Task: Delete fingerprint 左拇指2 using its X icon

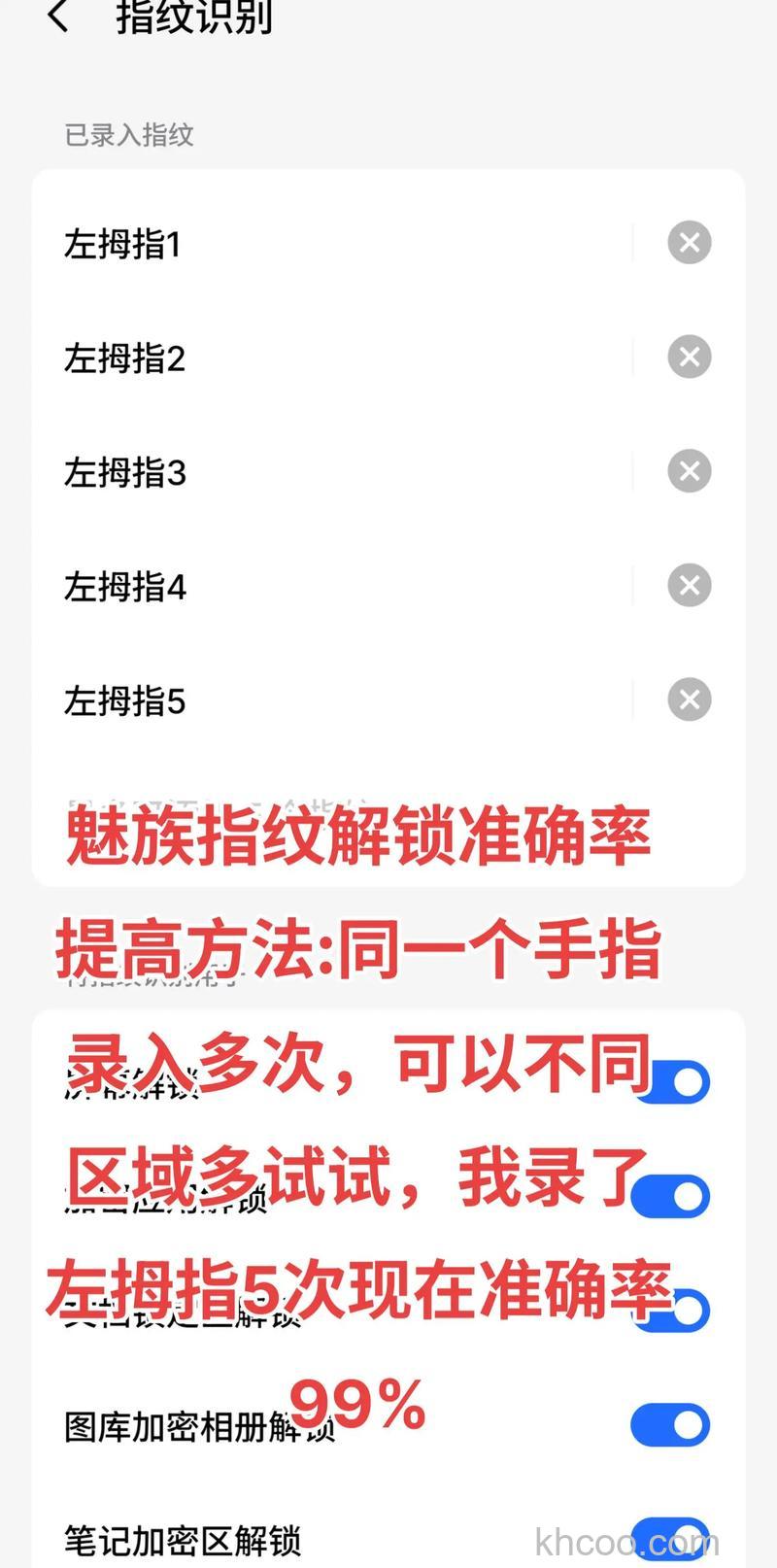Action: point(690,357)
